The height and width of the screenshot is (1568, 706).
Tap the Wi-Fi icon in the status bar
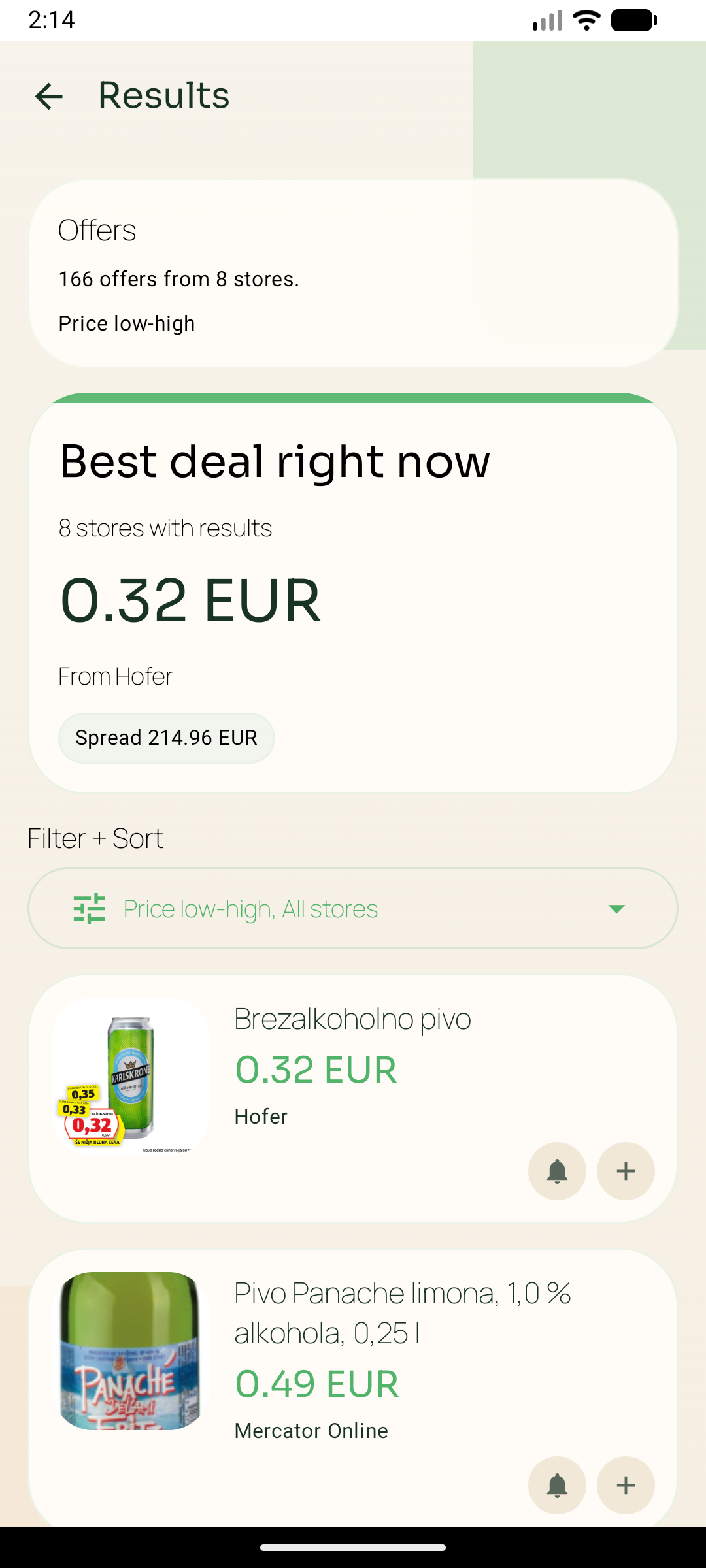click(x=585, y=20)
